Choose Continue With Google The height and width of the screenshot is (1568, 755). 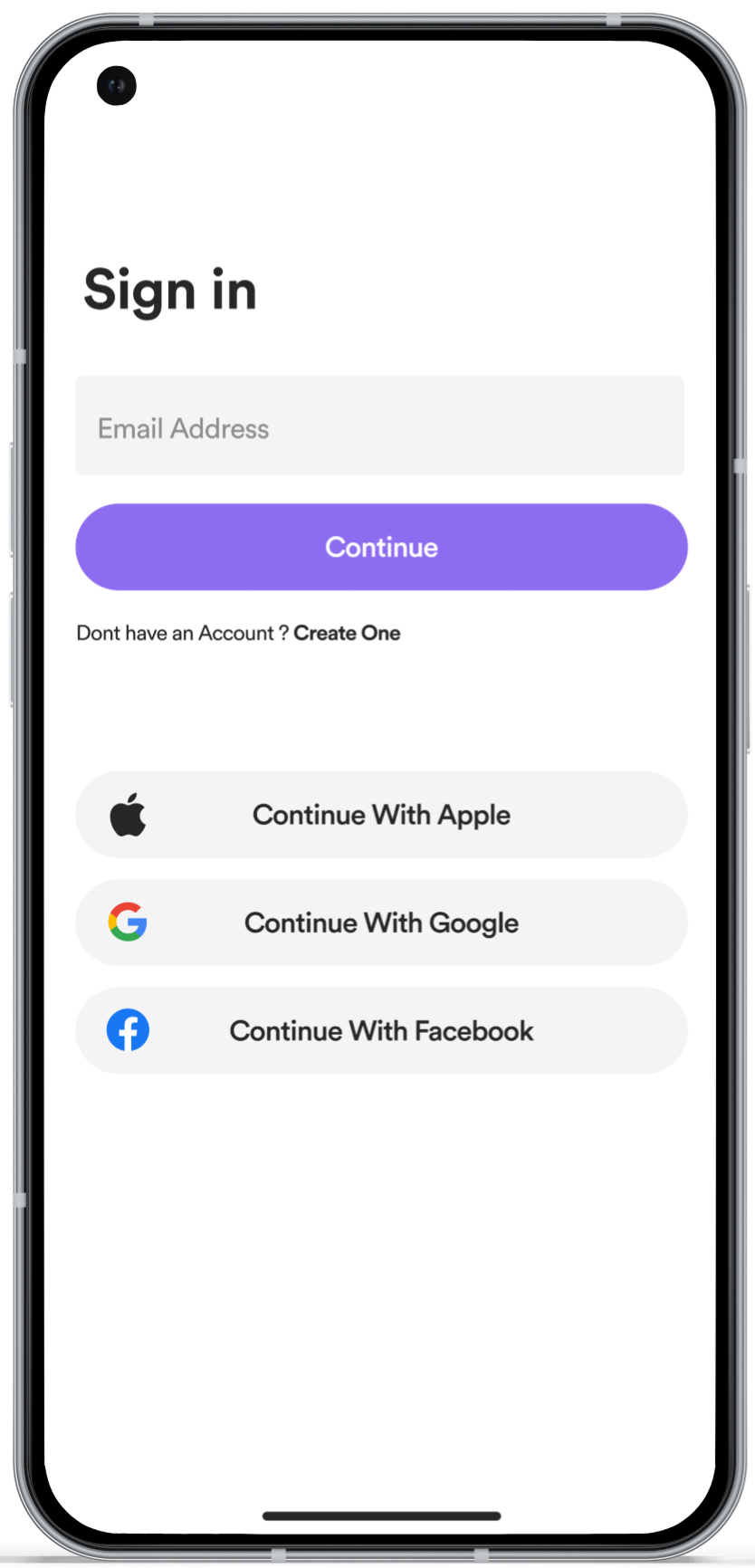[x=381, y=923]
